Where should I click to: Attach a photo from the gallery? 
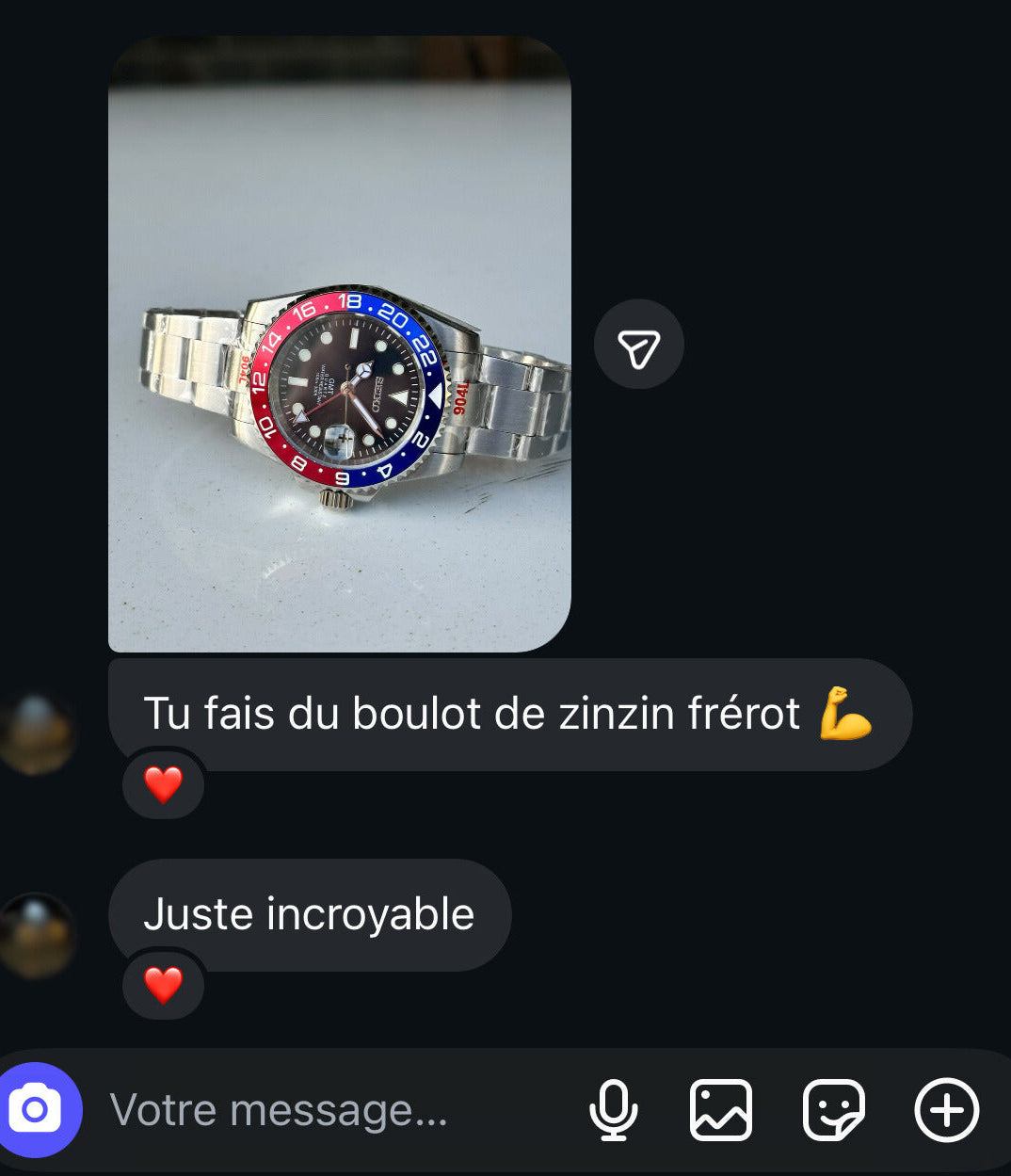pyautogui.click(x=721, y=1110)
